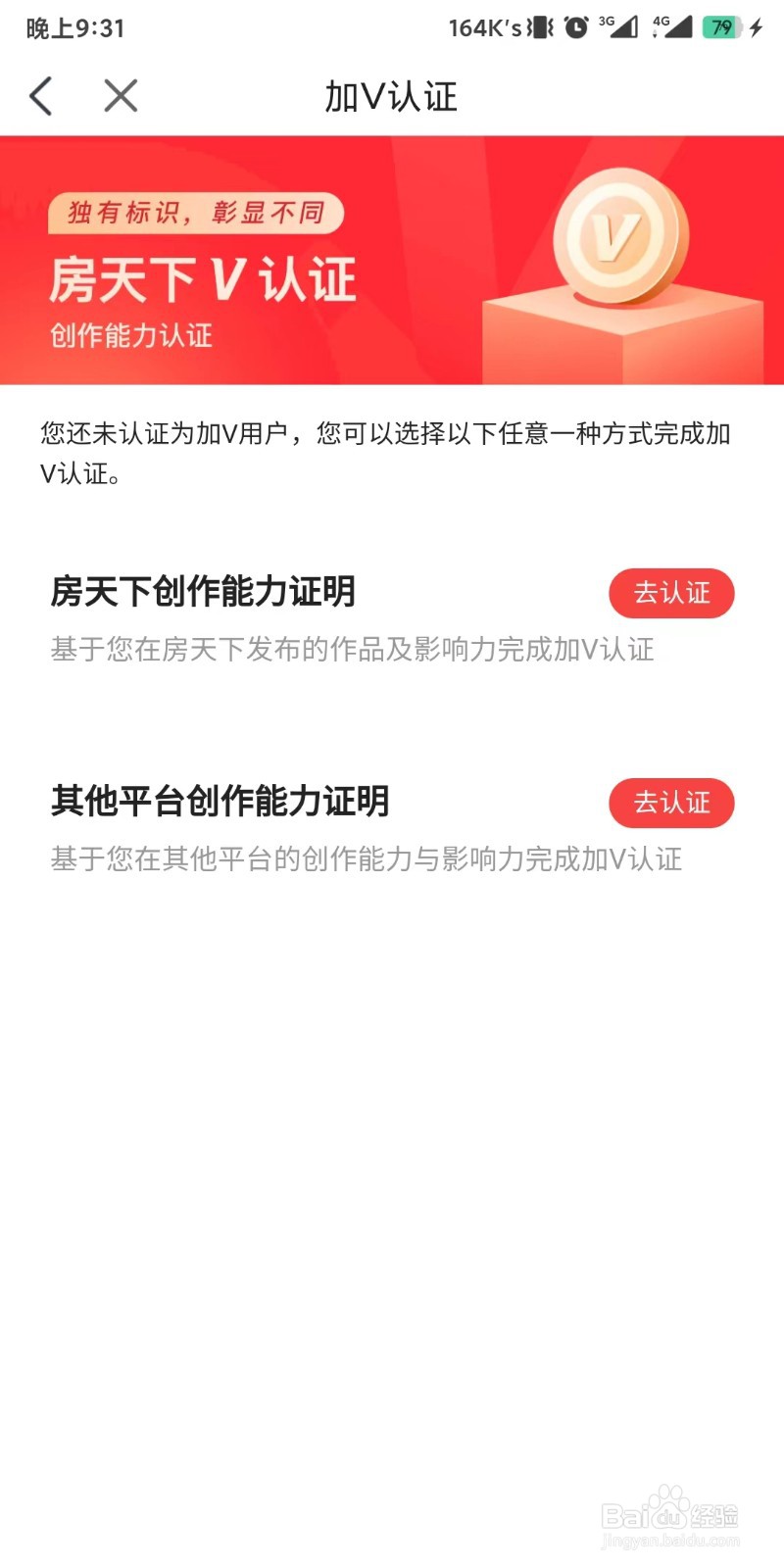Tap the 3G signal indicator icon

(x=619, y=26)
